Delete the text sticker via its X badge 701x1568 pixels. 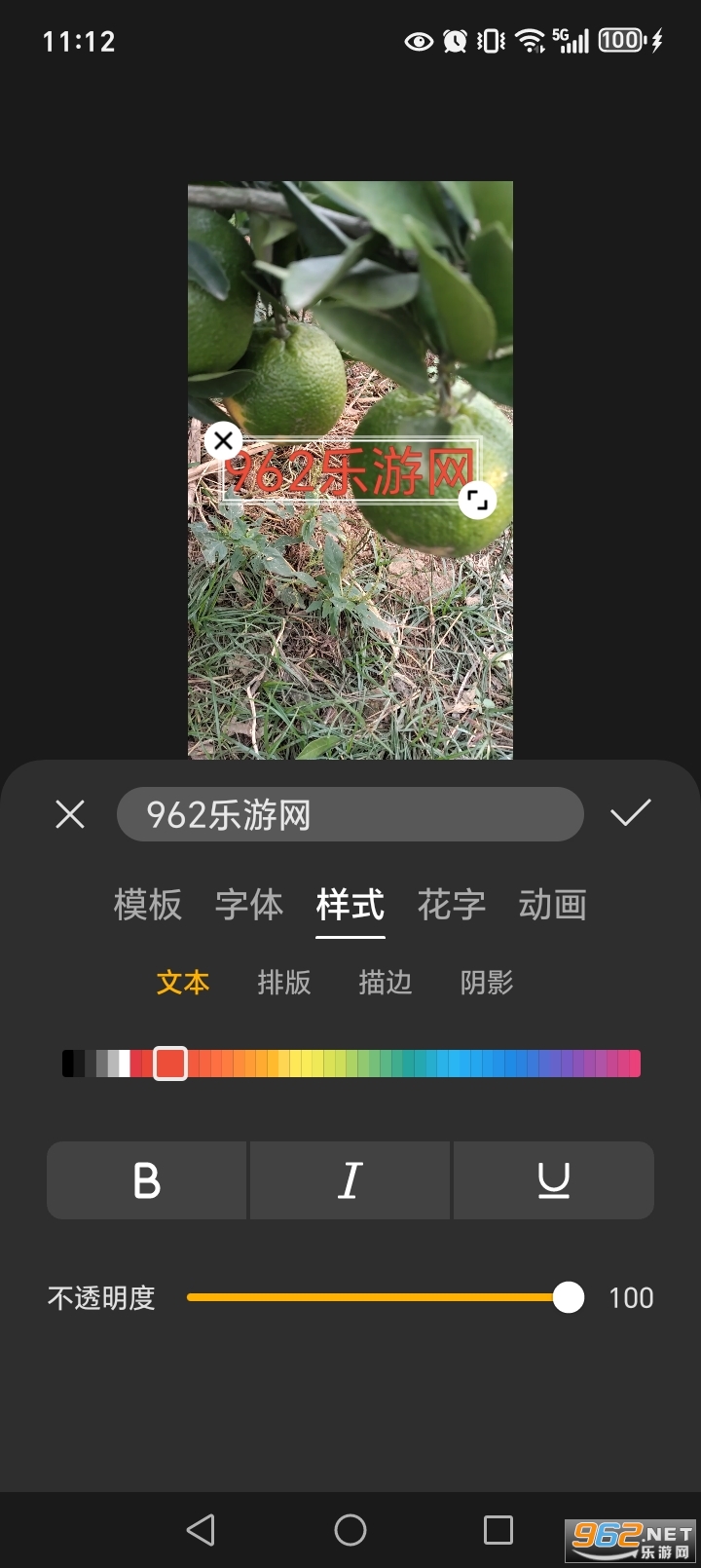pyautogui.click(x=223, y=441)
